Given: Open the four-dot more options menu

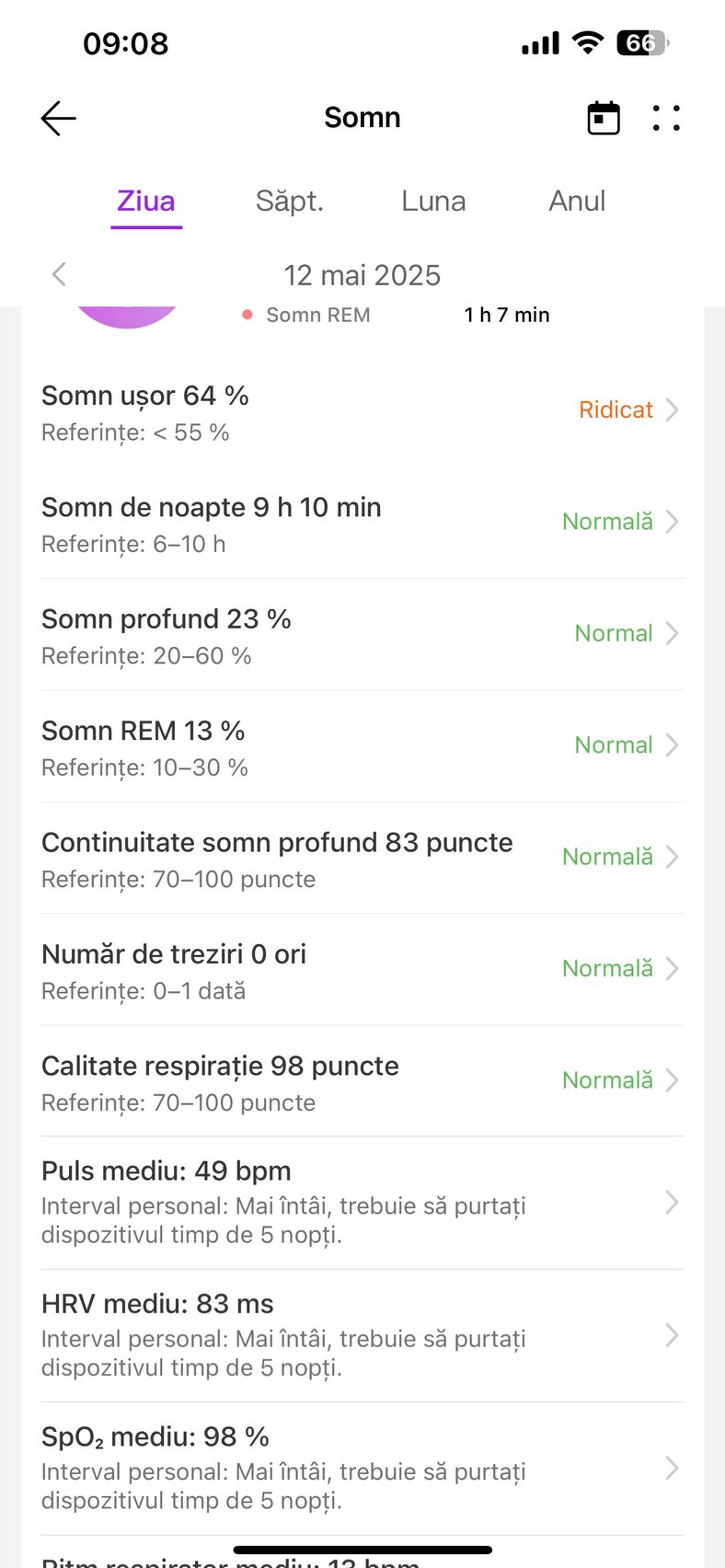Looking at the screenshot, I should [666, 118].
